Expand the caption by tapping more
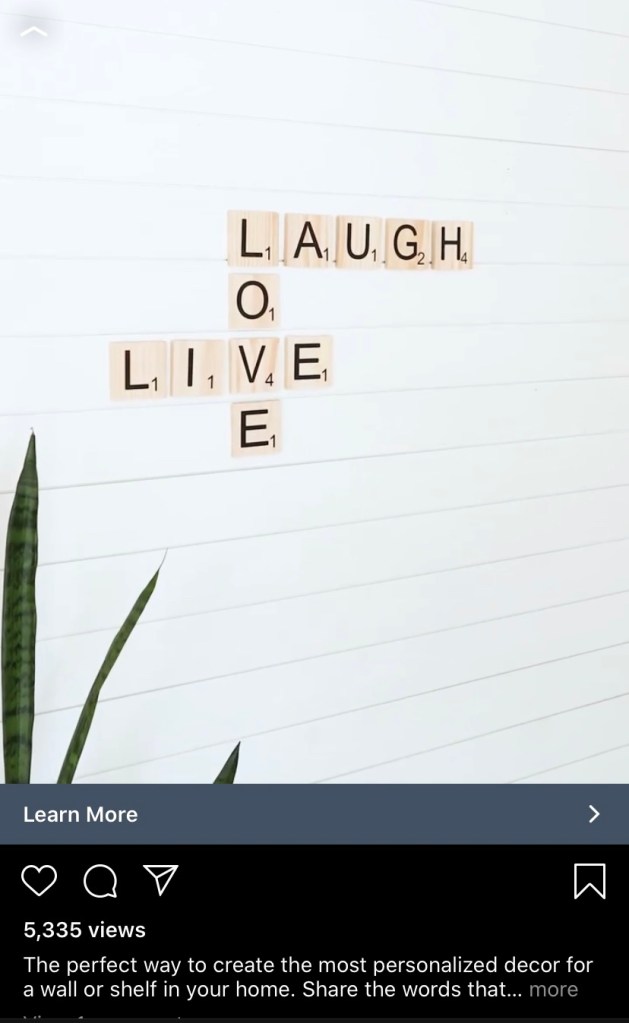 click(x=553, y=990)
